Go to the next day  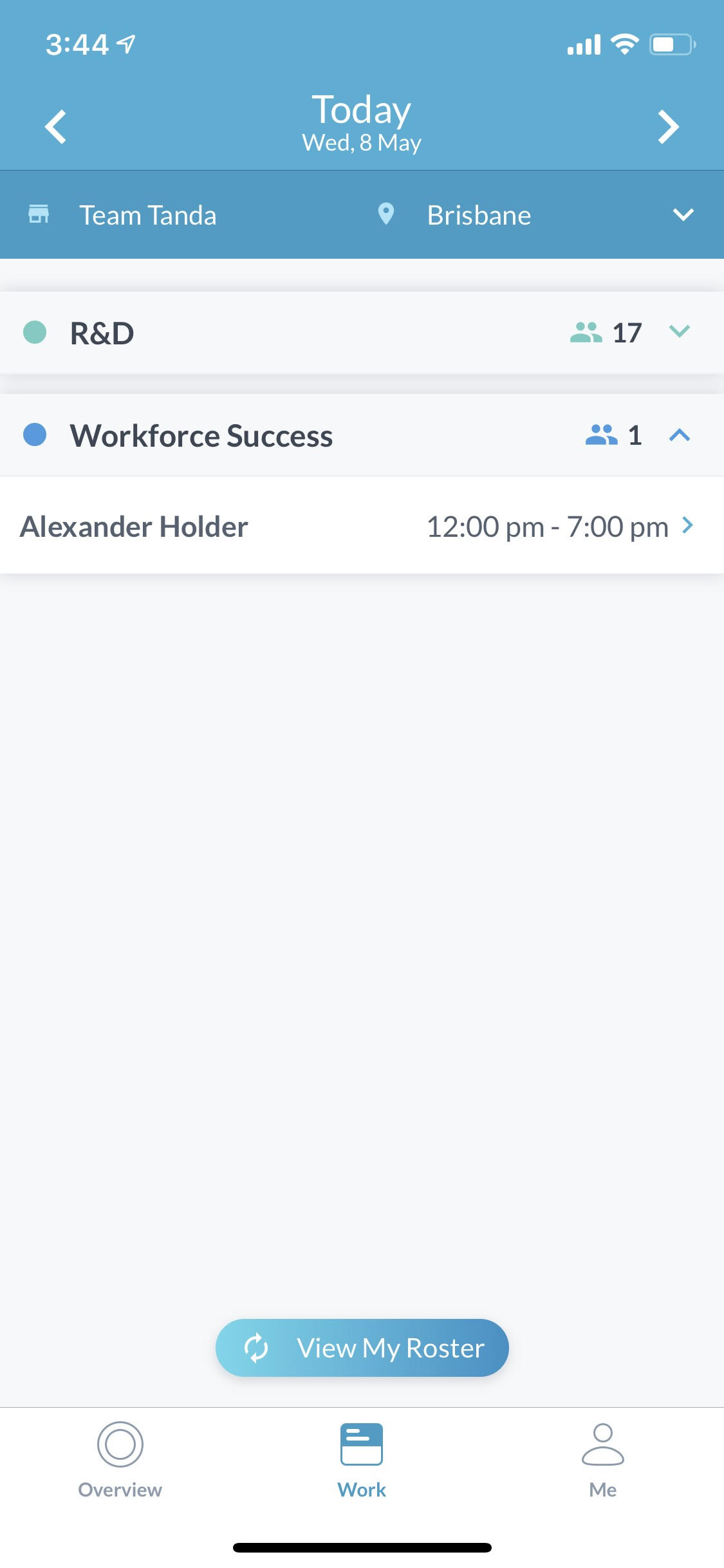668,127
